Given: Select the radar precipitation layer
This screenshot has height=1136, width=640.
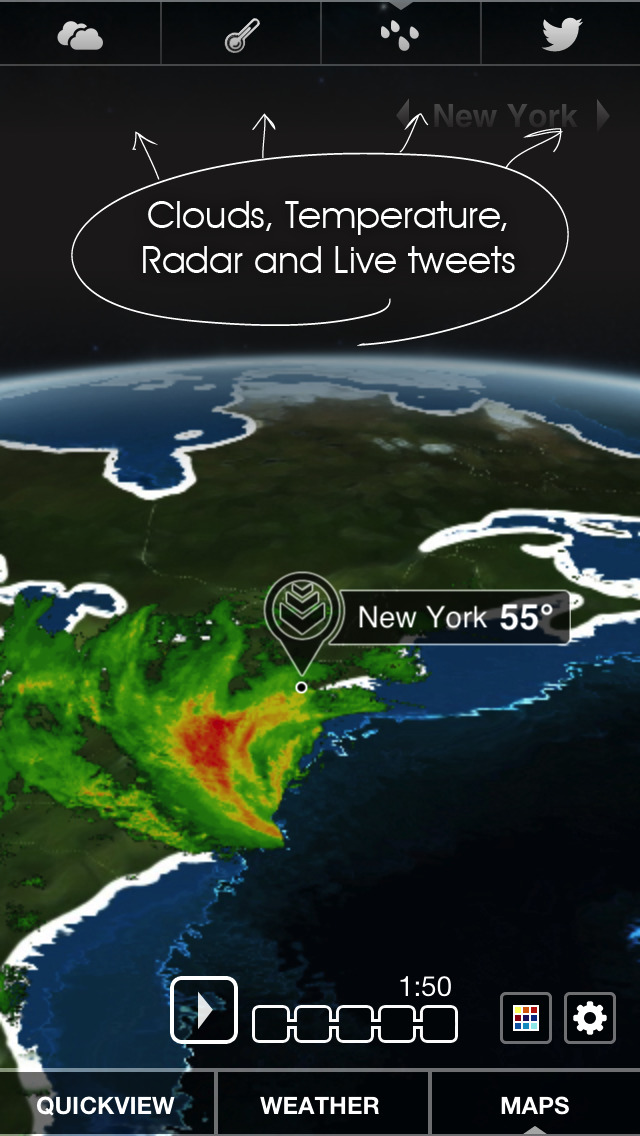Looking at the screenshot, I should pos(400,34).
